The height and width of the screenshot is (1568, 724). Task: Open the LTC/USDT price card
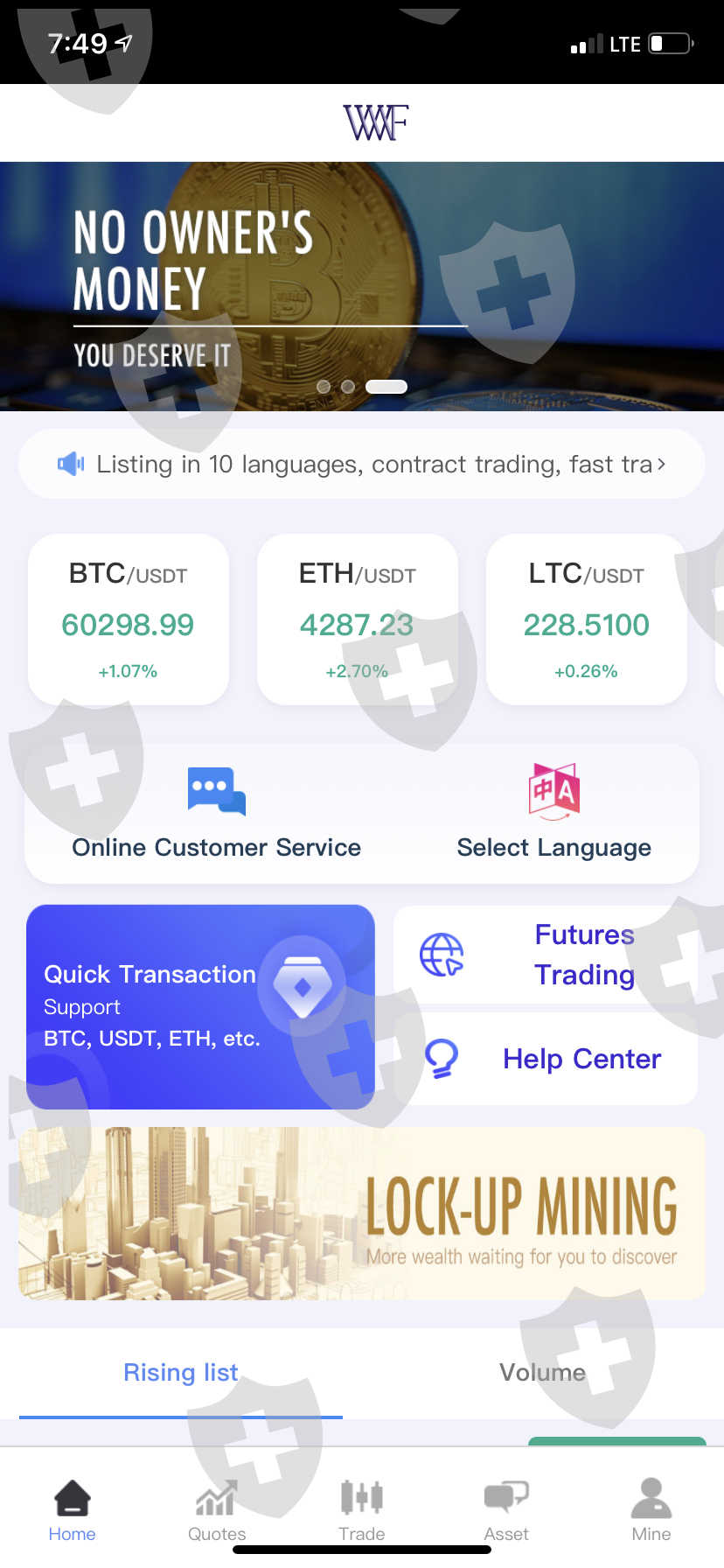click(x=587, y=619)
